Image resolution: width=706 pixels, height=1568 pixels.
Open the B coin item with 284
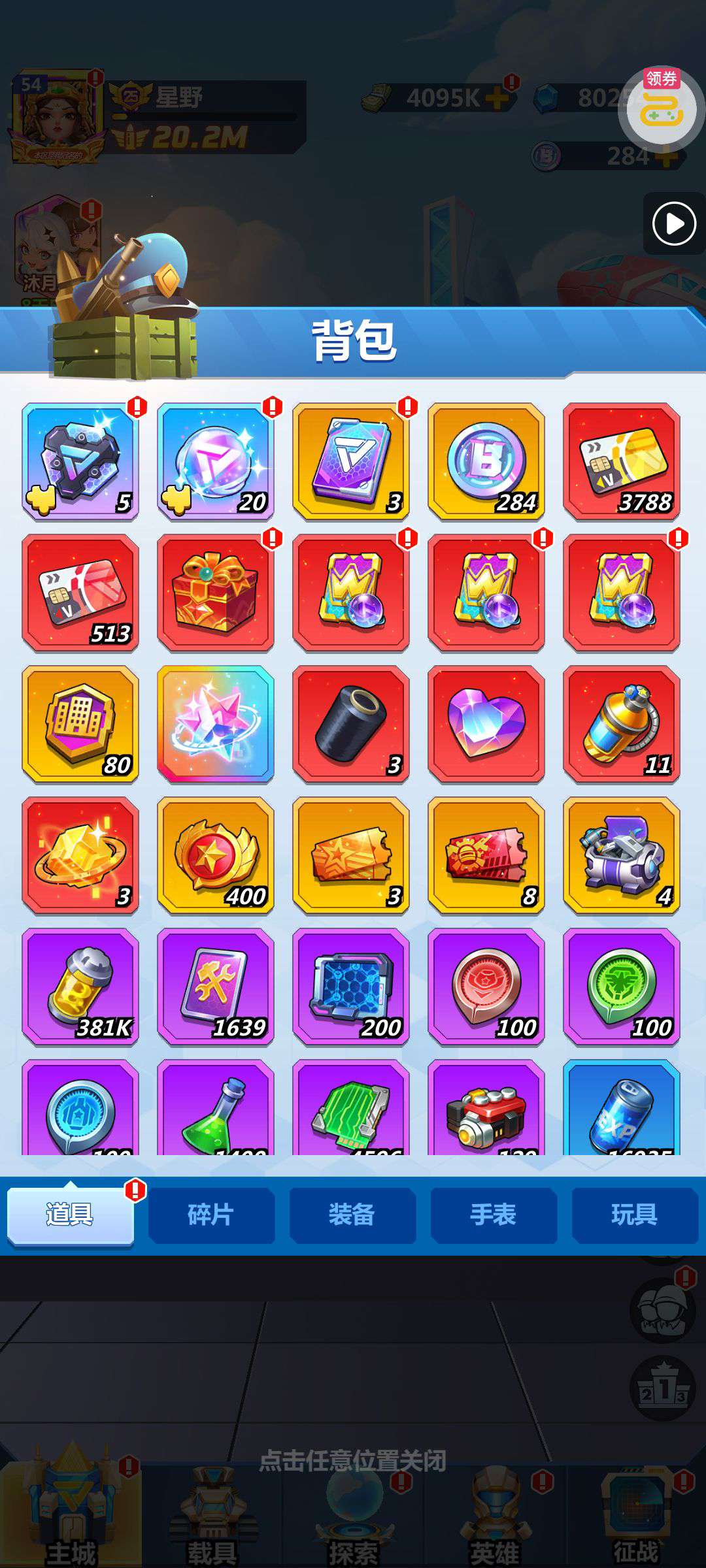(x=486, y=461)
